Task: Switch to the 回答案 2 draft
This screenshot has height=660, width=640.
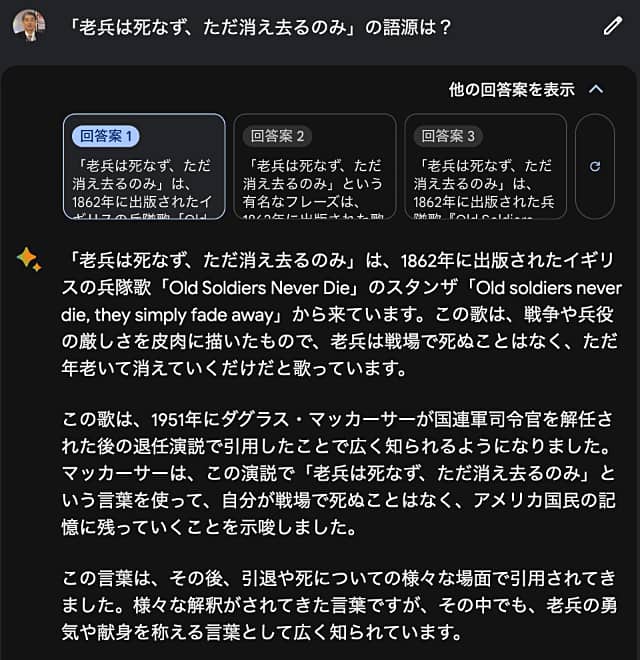Action: 315,166
